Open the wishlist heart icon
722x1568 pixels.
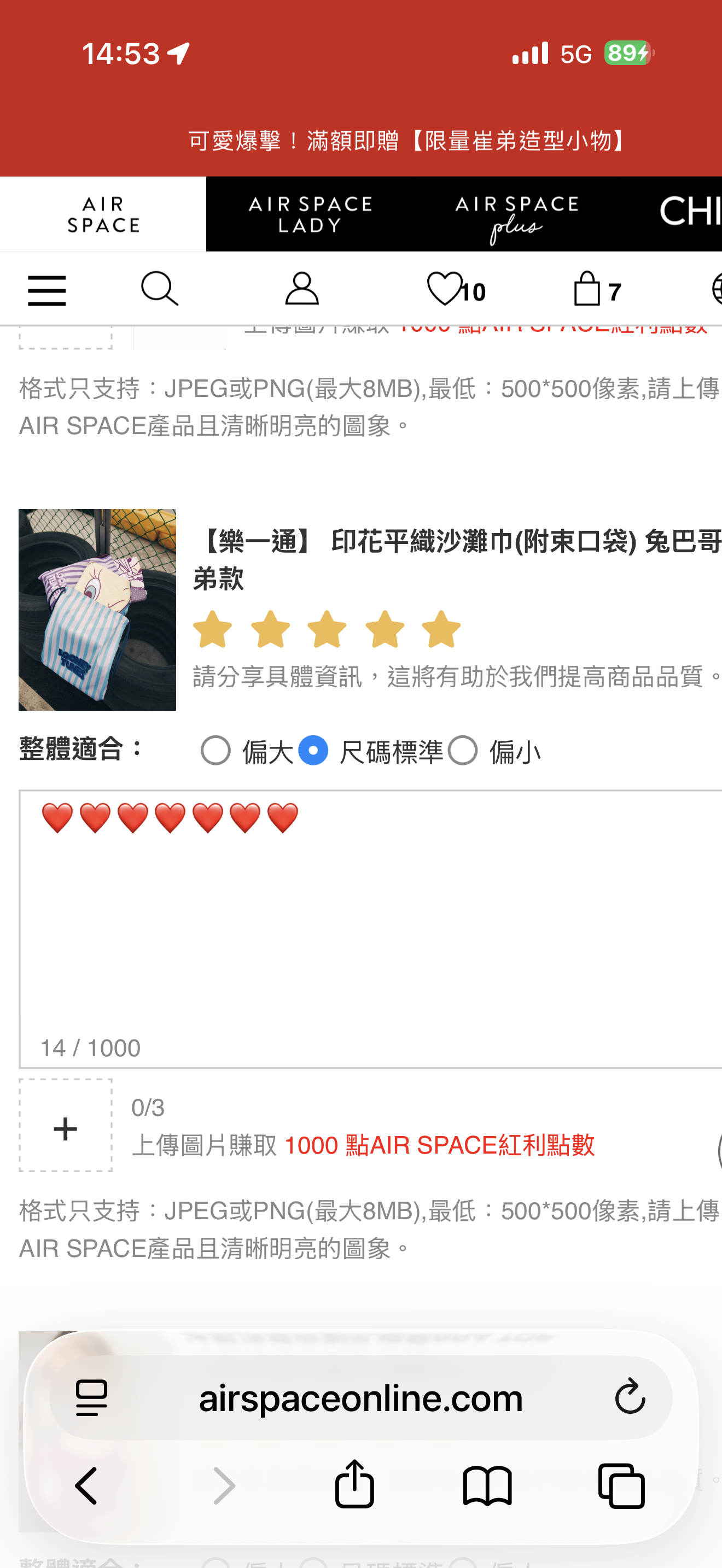coord(446,289)
